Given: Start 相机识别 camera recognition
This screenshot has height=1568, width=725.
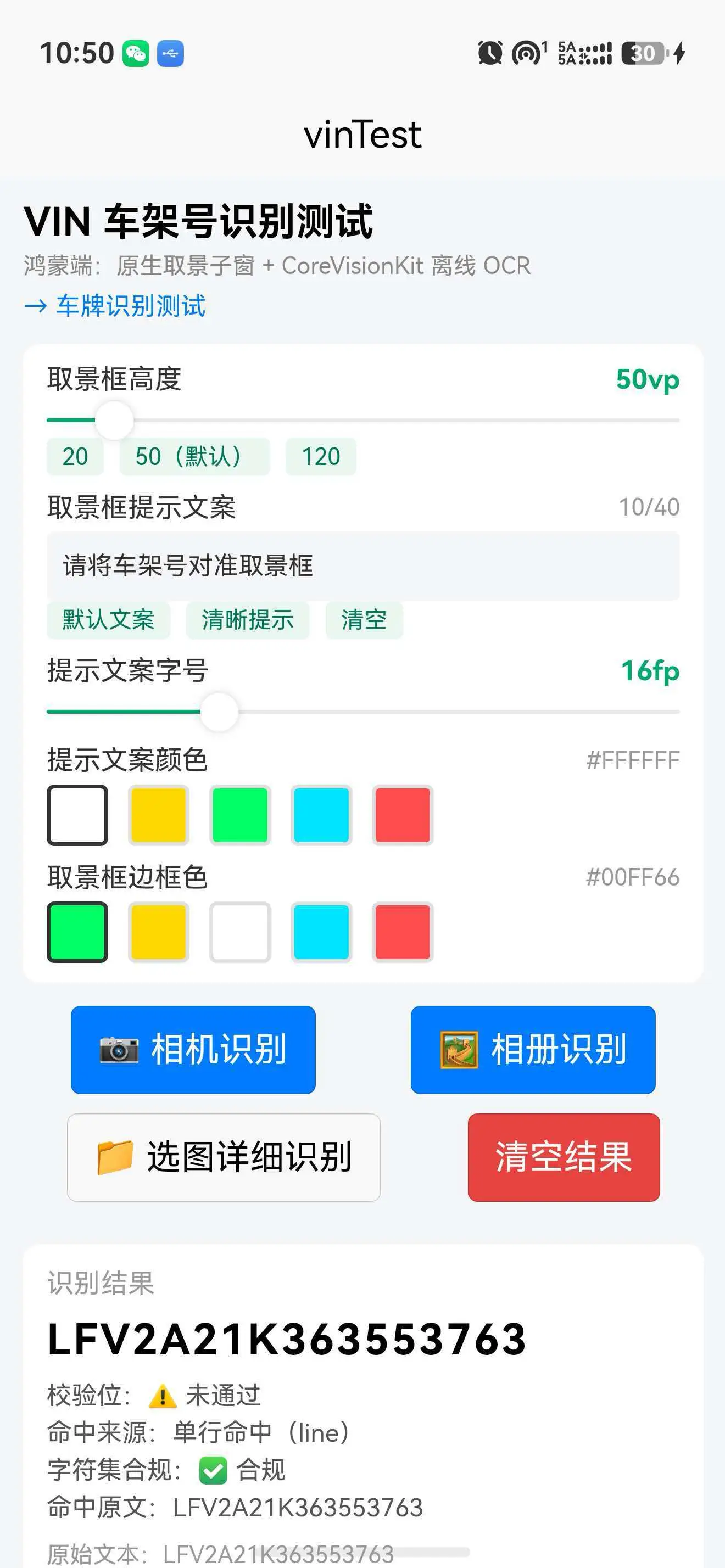Looking at the screenshot, I should pyautogui.click(x=193, y=1050).
